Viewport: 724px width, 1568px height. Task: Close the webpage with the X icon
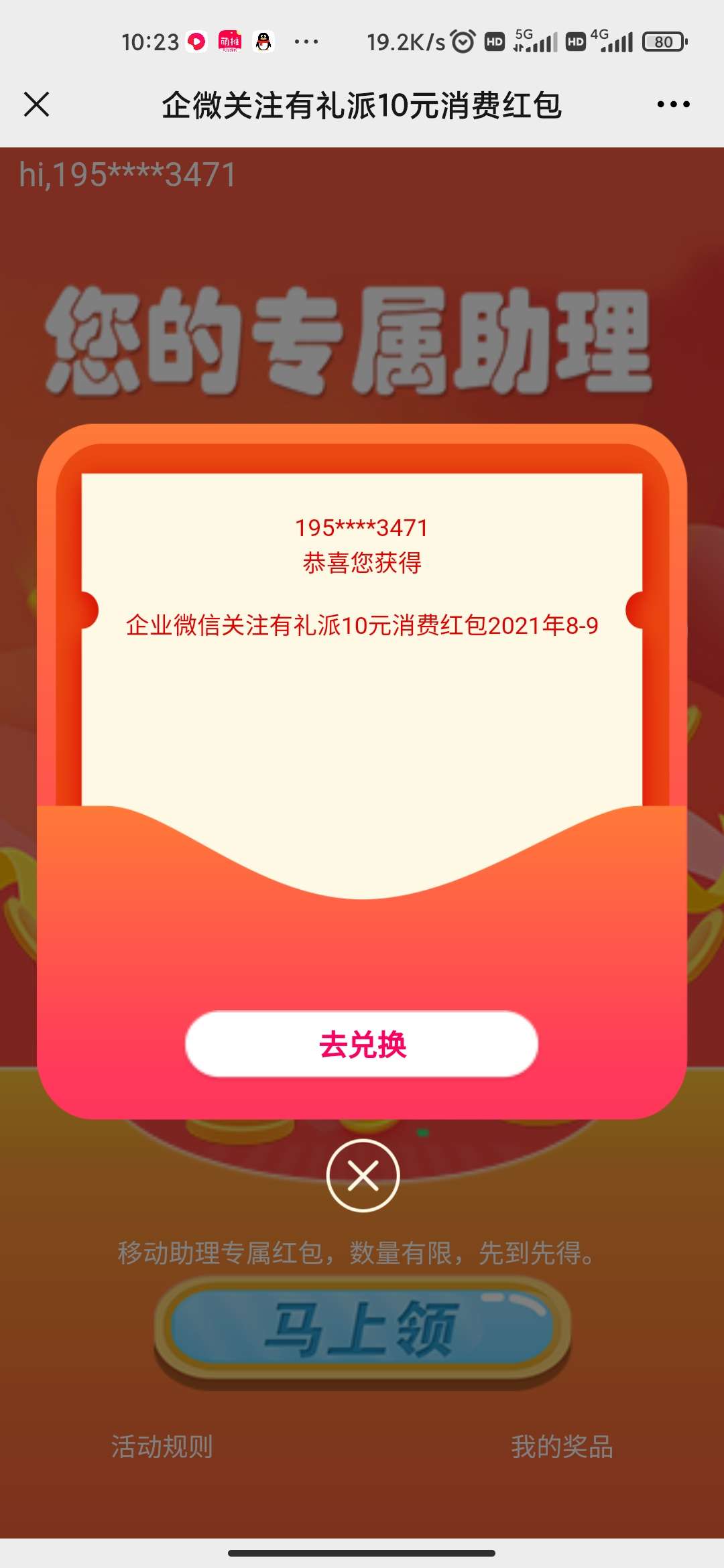click(36, 105)
